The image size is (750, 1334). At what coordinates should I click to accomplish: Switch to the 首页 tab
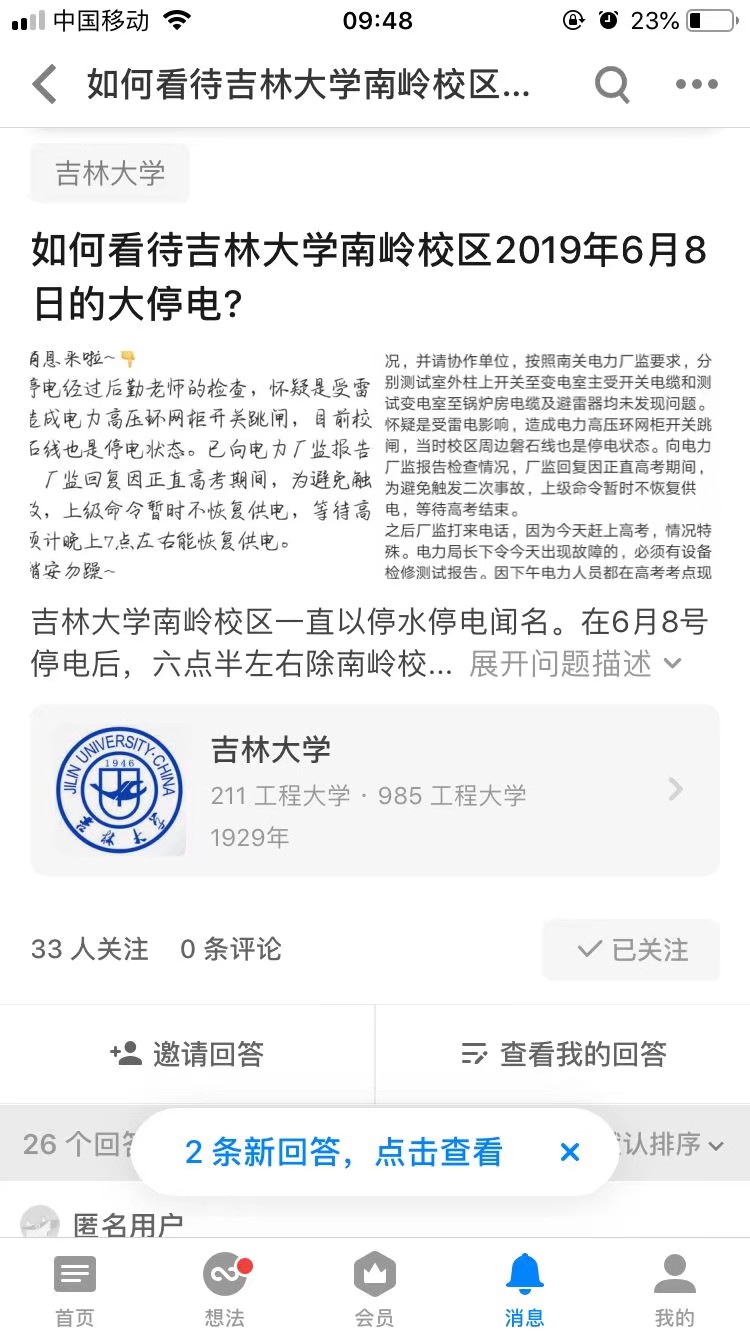coord(75,1290)
